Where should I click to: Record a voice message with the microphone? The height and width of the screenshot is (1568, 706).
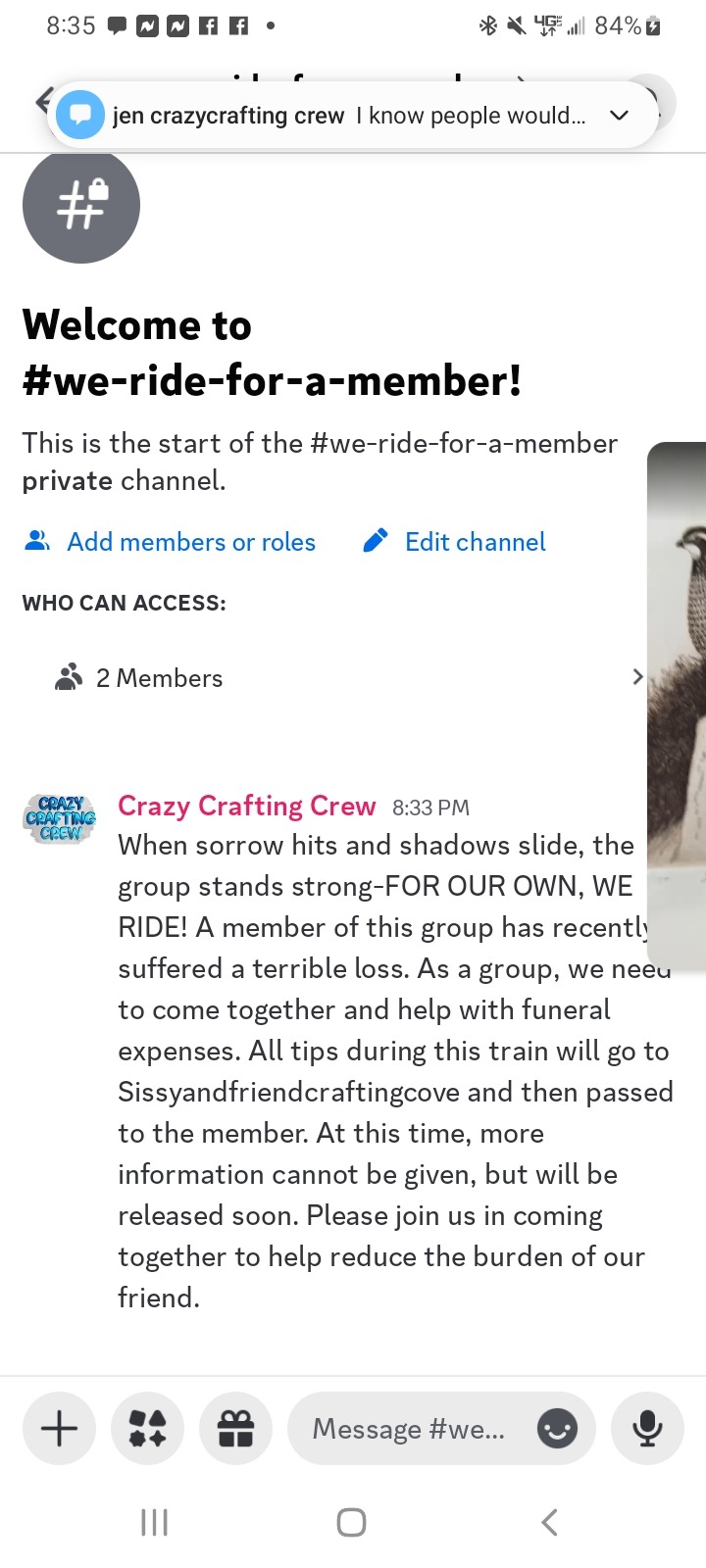coord(647,1428)
